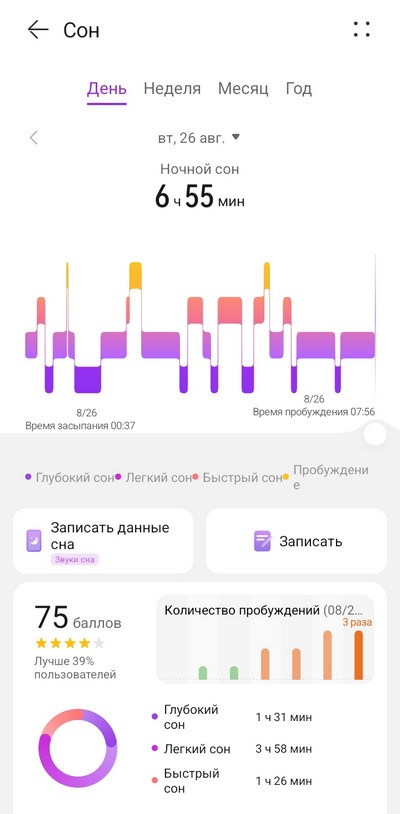
Task: Open the date picker вт, 26 авг.
Action: click(199, 138)
